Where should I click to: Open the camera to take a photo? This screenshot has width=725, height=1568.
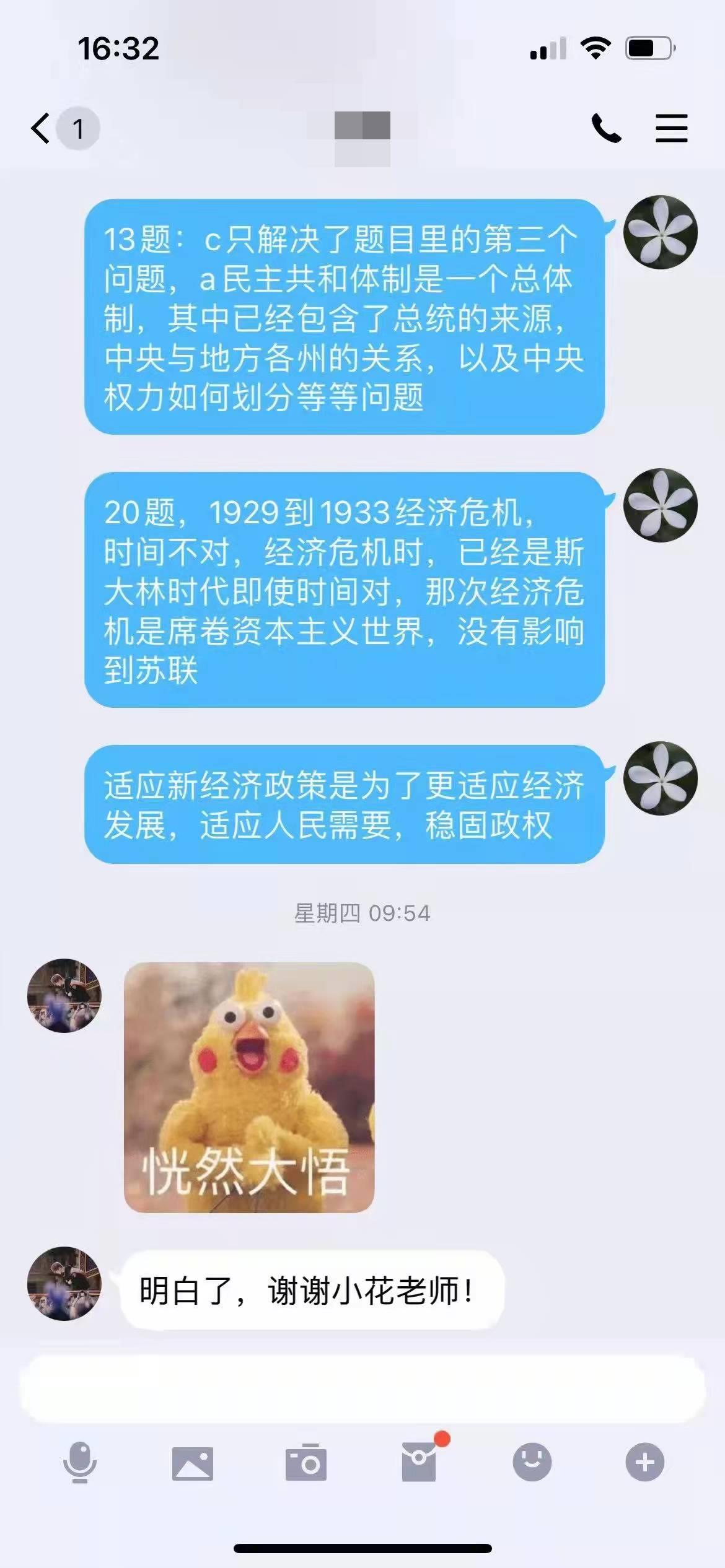tap(305, 1463)
